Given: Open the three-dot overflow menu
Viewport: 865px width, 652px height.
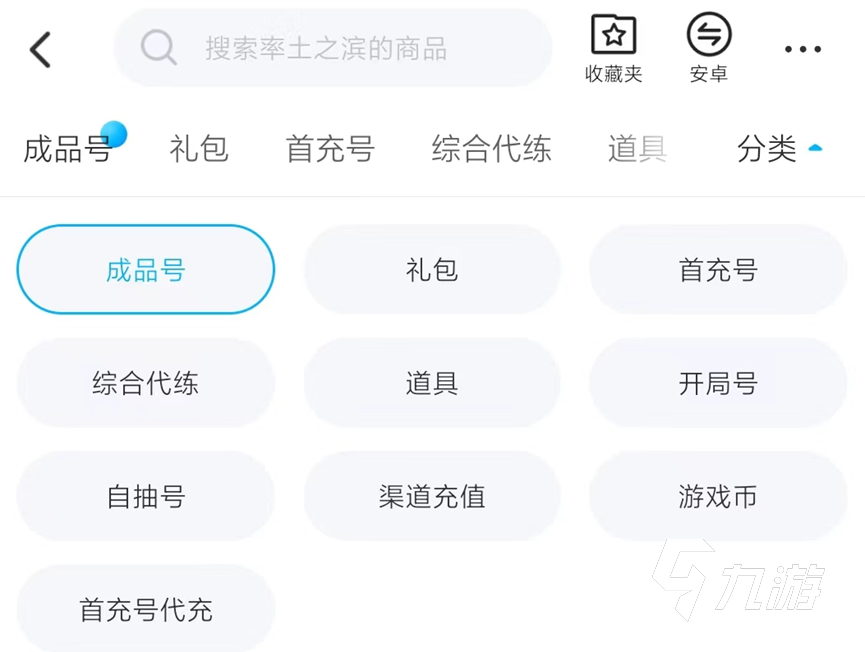Looking at the screenshot, I should tap(803, 49).
